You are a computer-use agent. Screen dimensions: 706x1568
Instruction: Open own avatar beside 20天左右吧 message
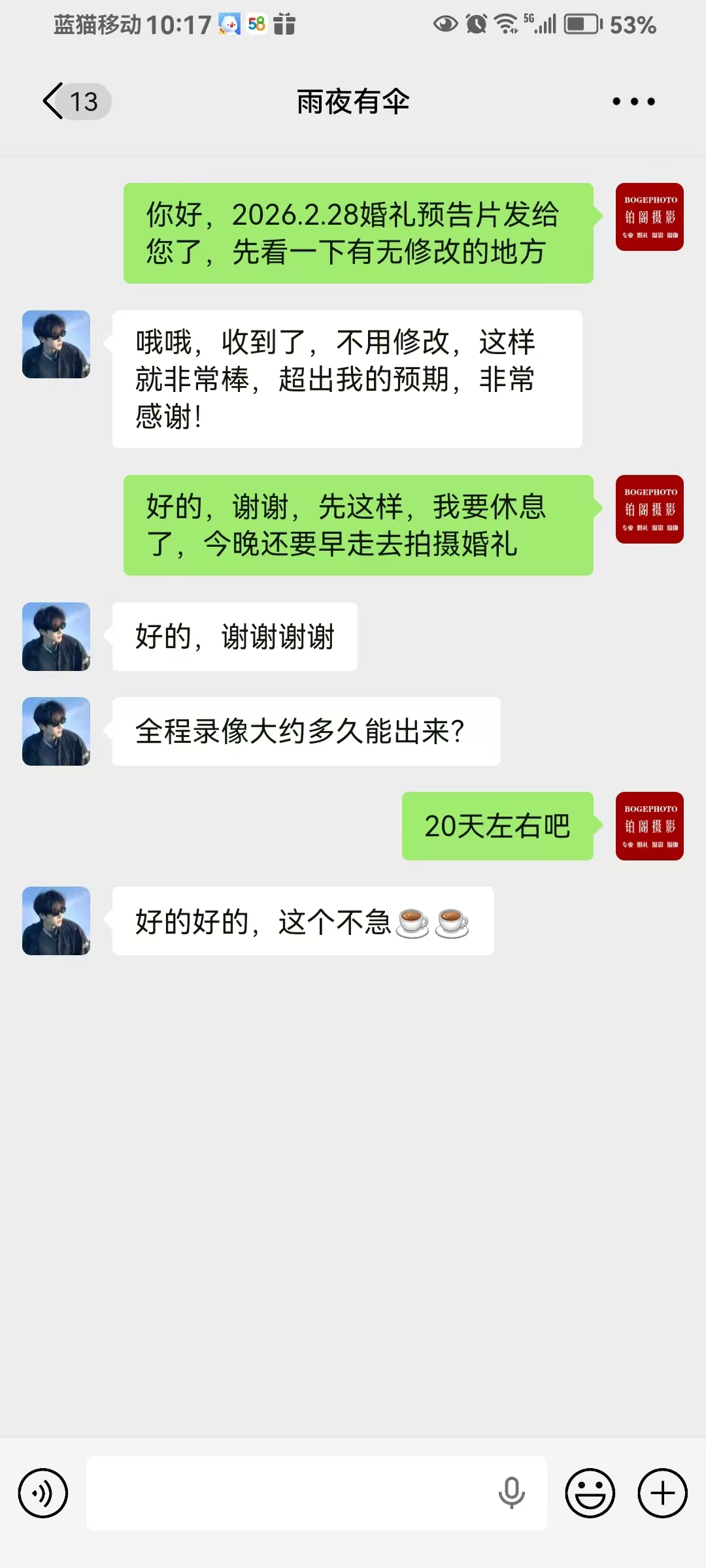point(649,826)
